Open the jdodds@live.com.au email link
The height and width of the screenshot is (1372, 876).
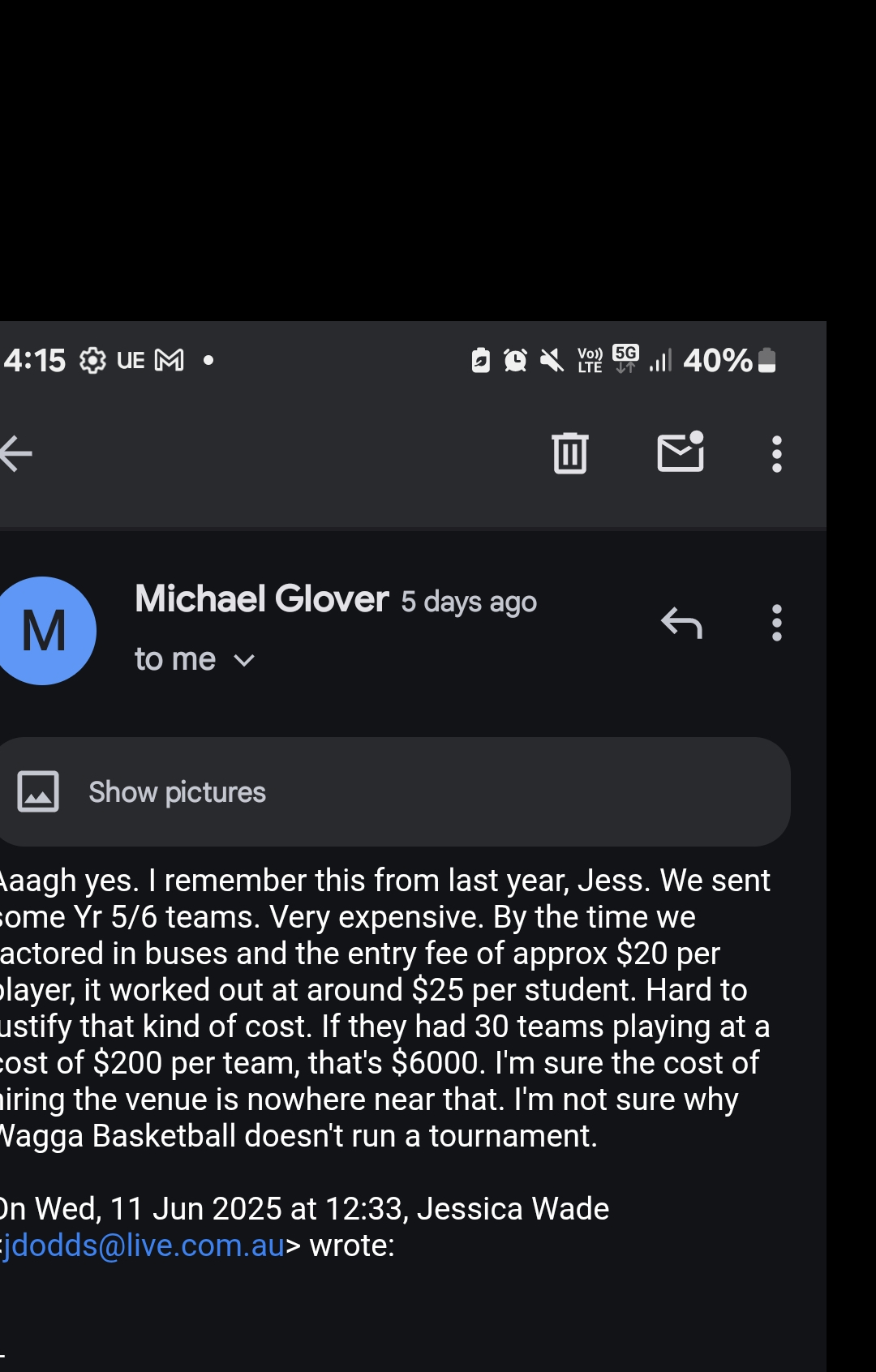point(144,1246)
